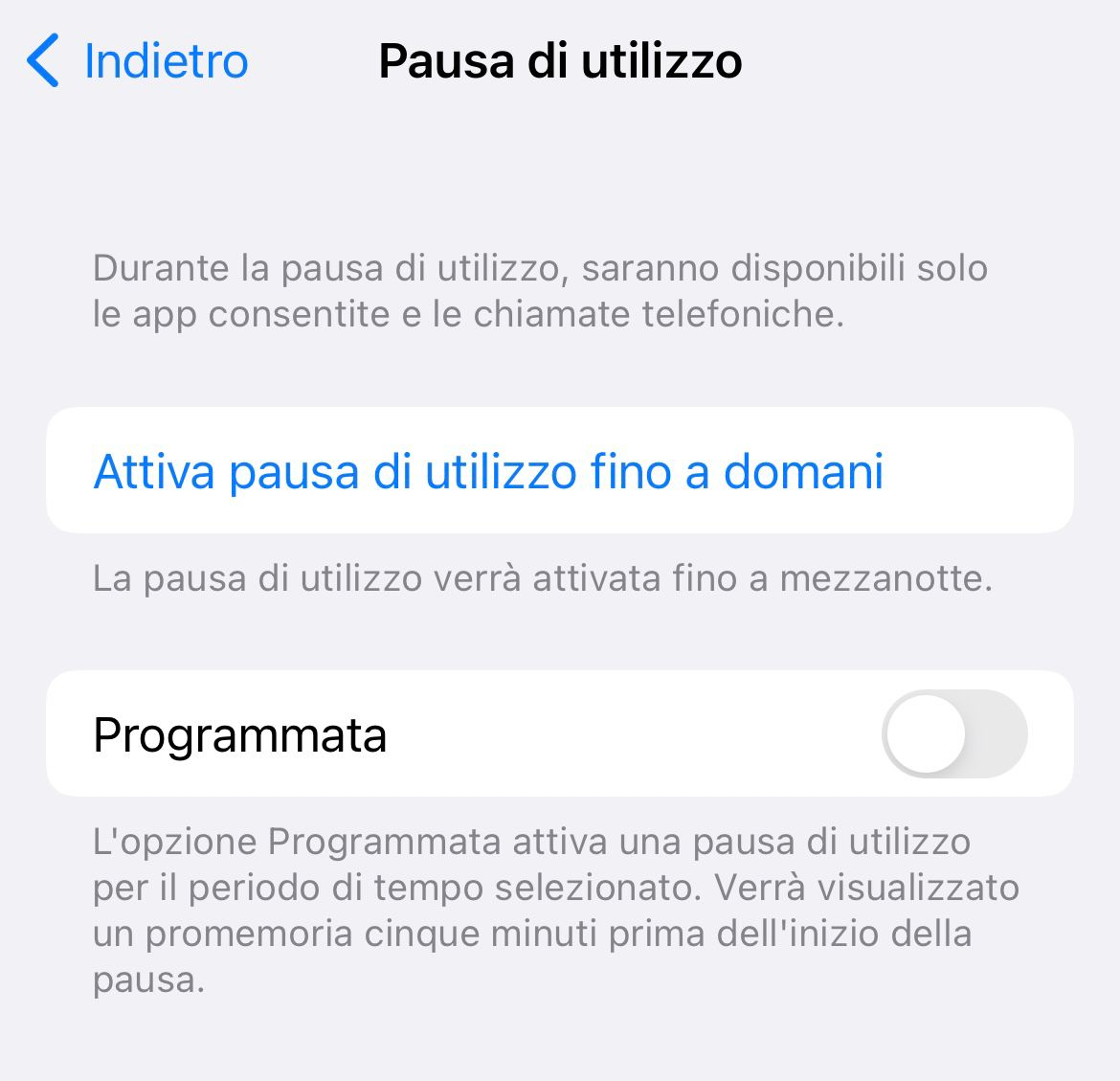
Task: Tap Attiva pausa di utilizzo fino a domani
Action: 488,472
